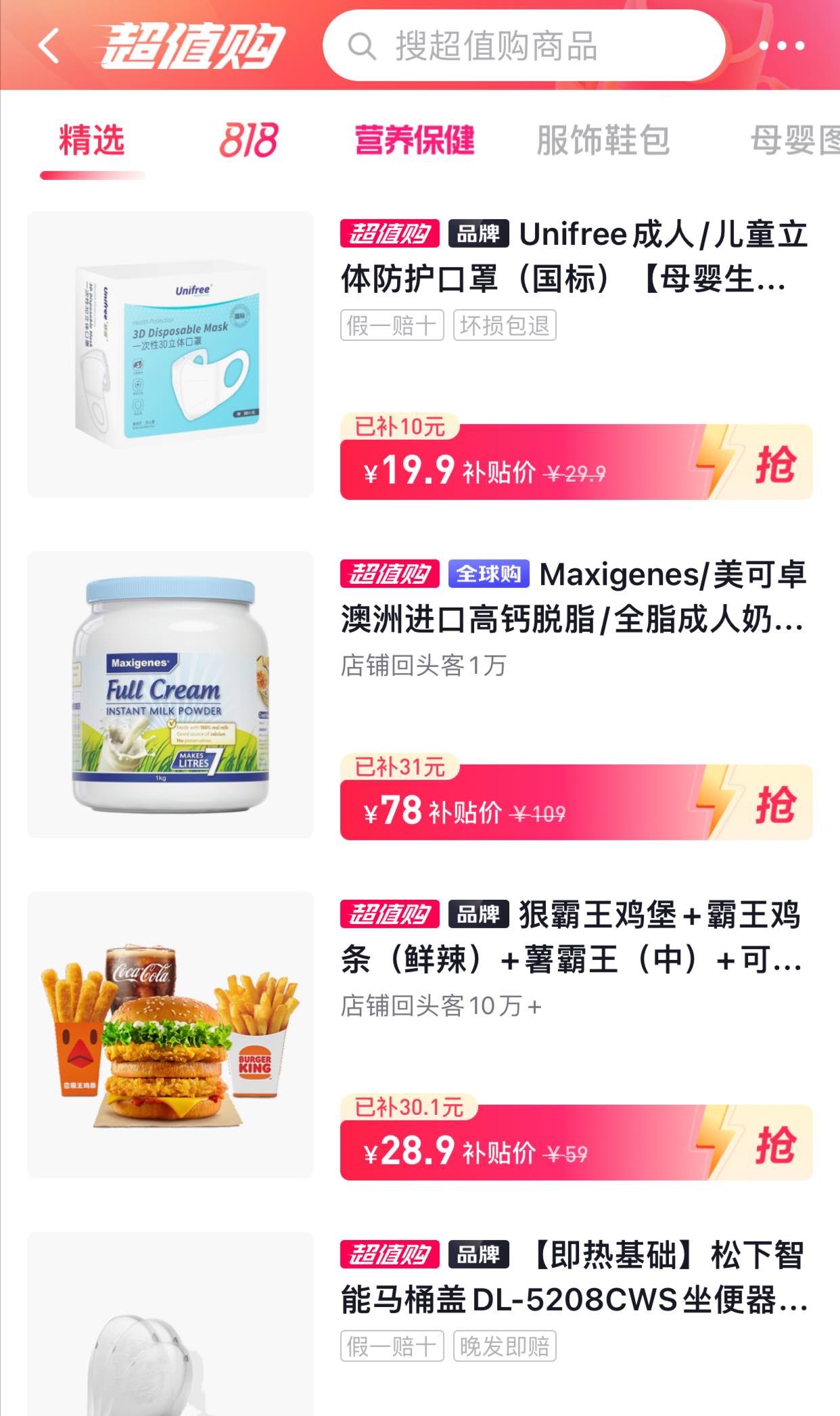Go back using the top-left arrow
This screenshot has width=840, height=1416.
pyautogui.click(x=49, y=46)
